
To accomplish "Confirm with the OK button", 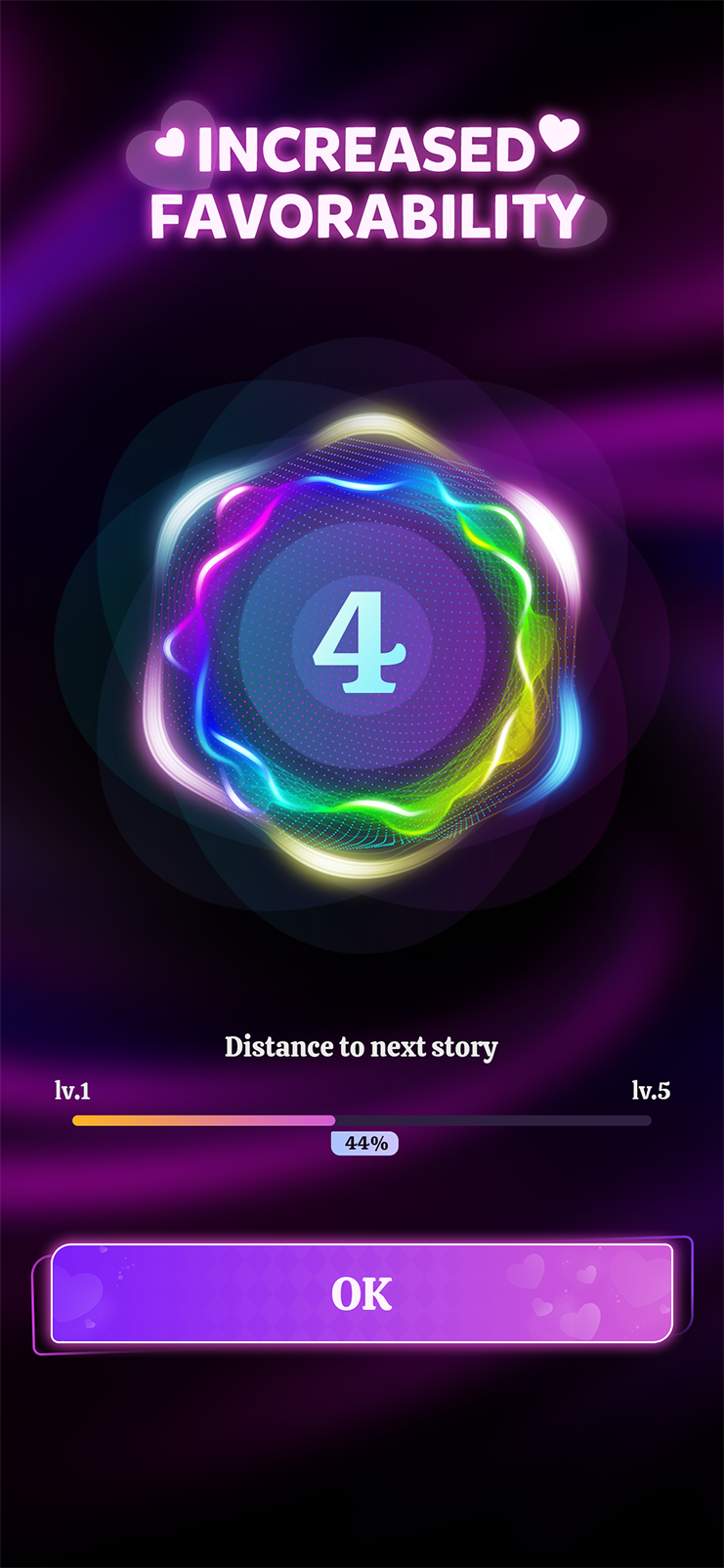I will click(362, 1293).
